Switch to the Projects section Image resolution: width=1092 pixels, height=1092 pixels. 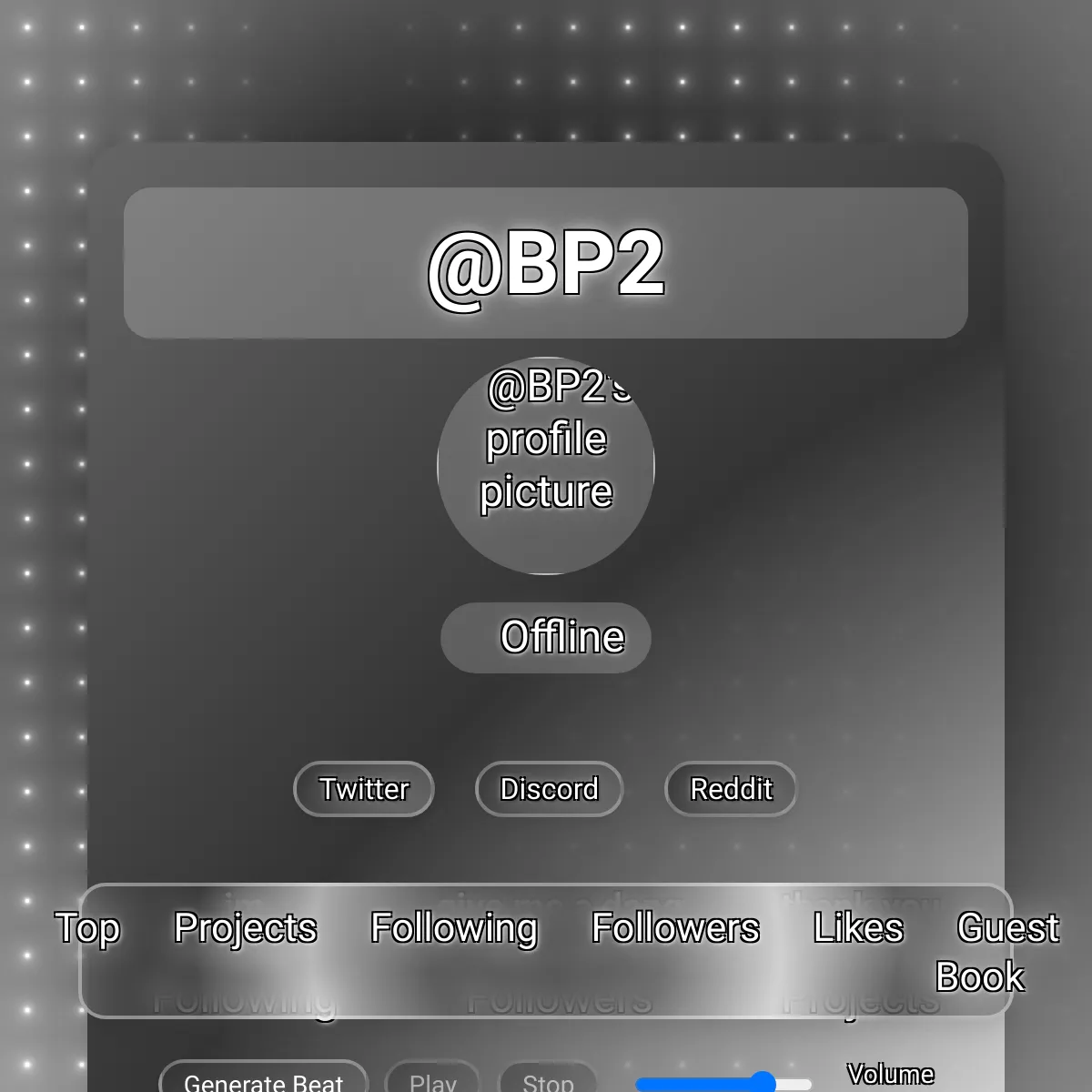246,928
